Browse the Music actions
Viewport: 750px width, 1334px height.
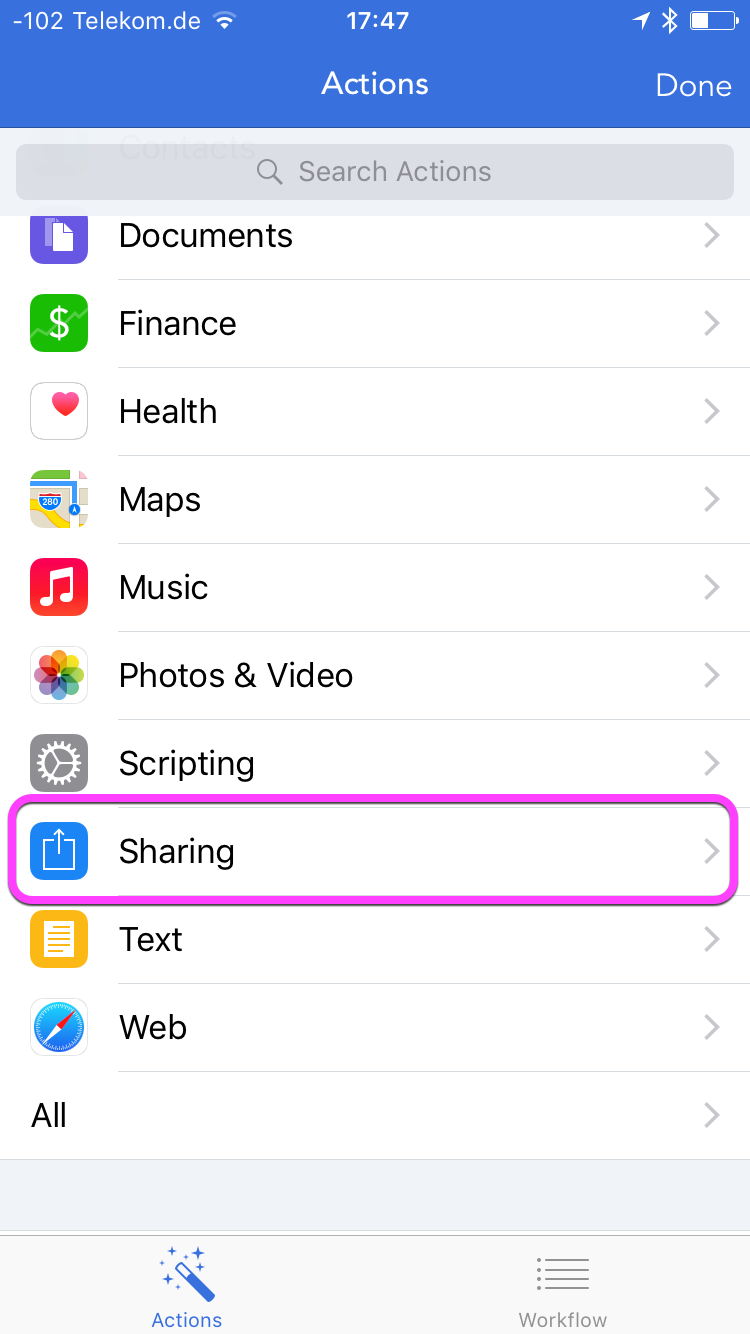point(375,588)
